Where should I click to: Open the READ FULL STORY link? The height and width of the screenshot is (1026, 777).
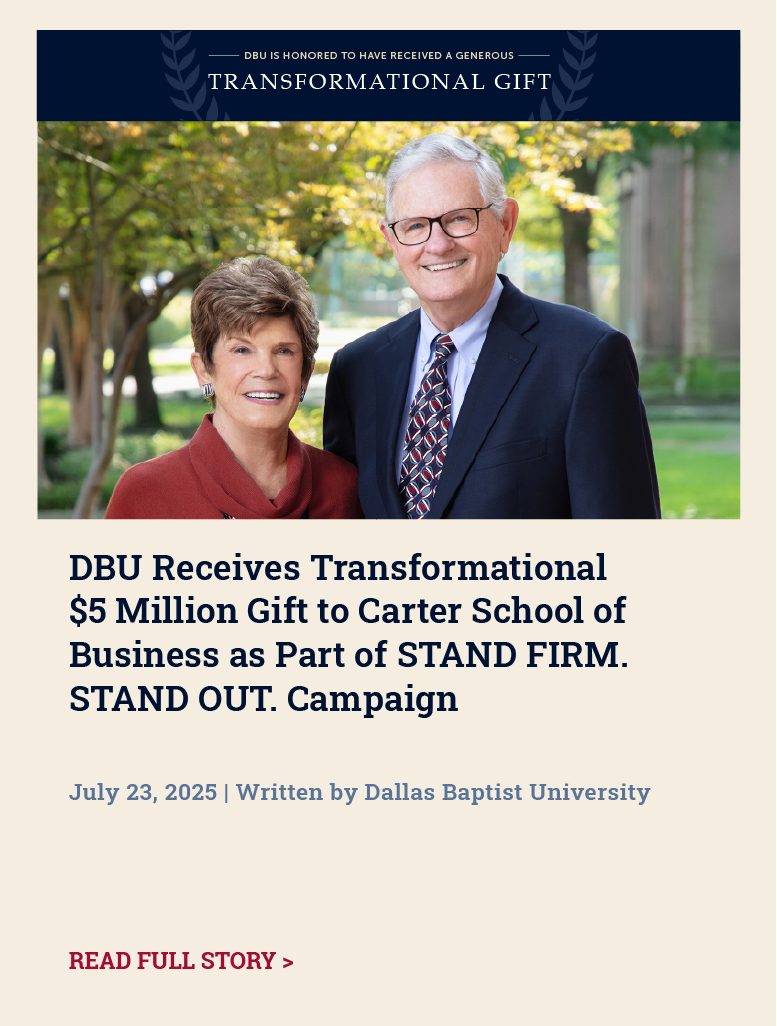[x=181, y=961]
